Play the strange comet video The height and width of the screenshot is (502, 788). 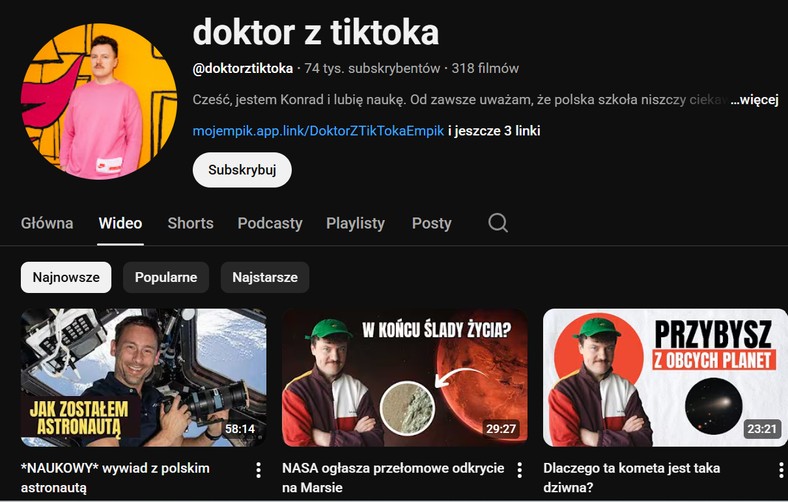point(665,378)
